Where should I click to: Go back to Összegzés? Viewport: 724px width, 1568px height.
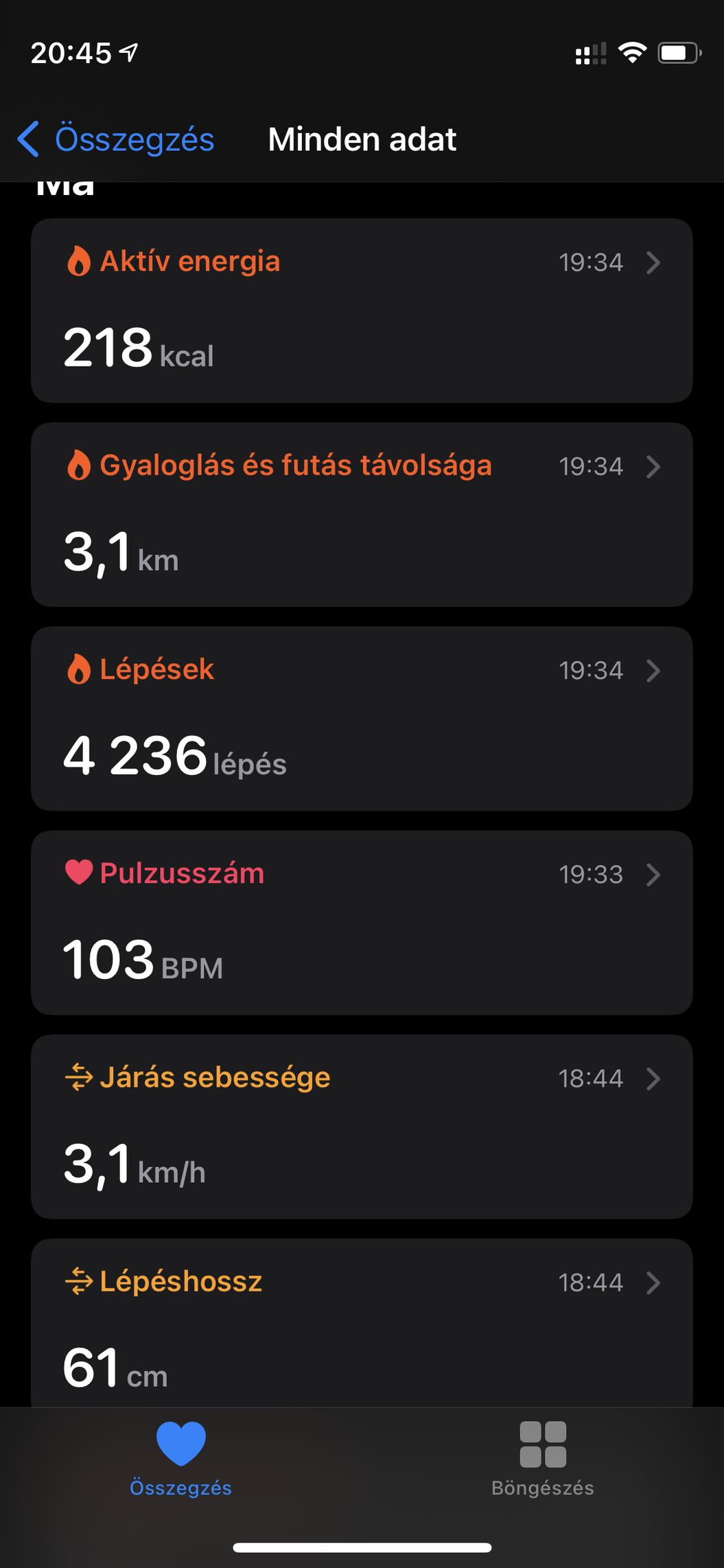(x=116, y=139)
